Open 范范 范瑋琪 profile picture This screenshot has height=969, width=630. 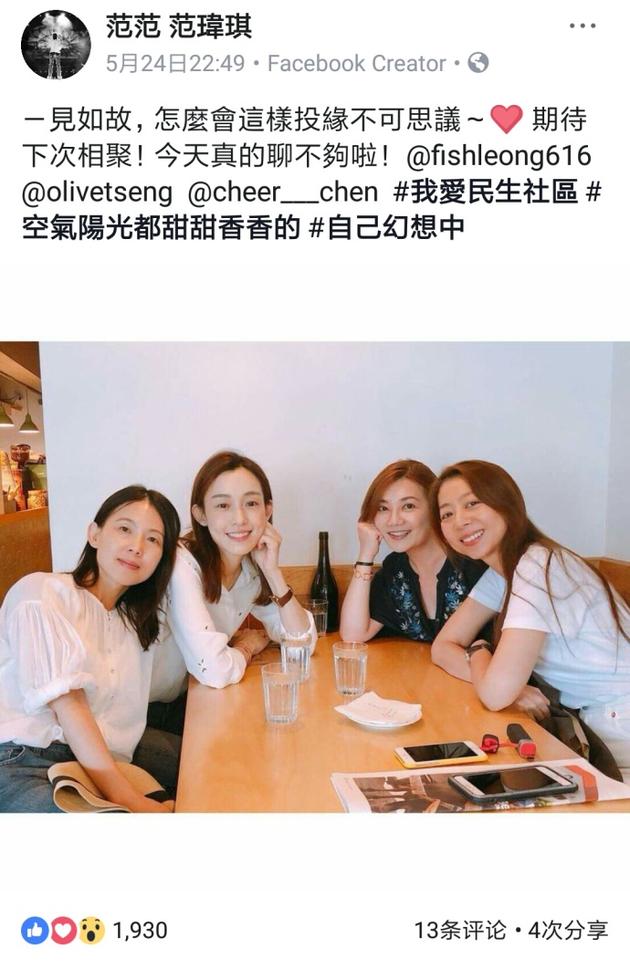pyautogui.click(x=55, y=45)
